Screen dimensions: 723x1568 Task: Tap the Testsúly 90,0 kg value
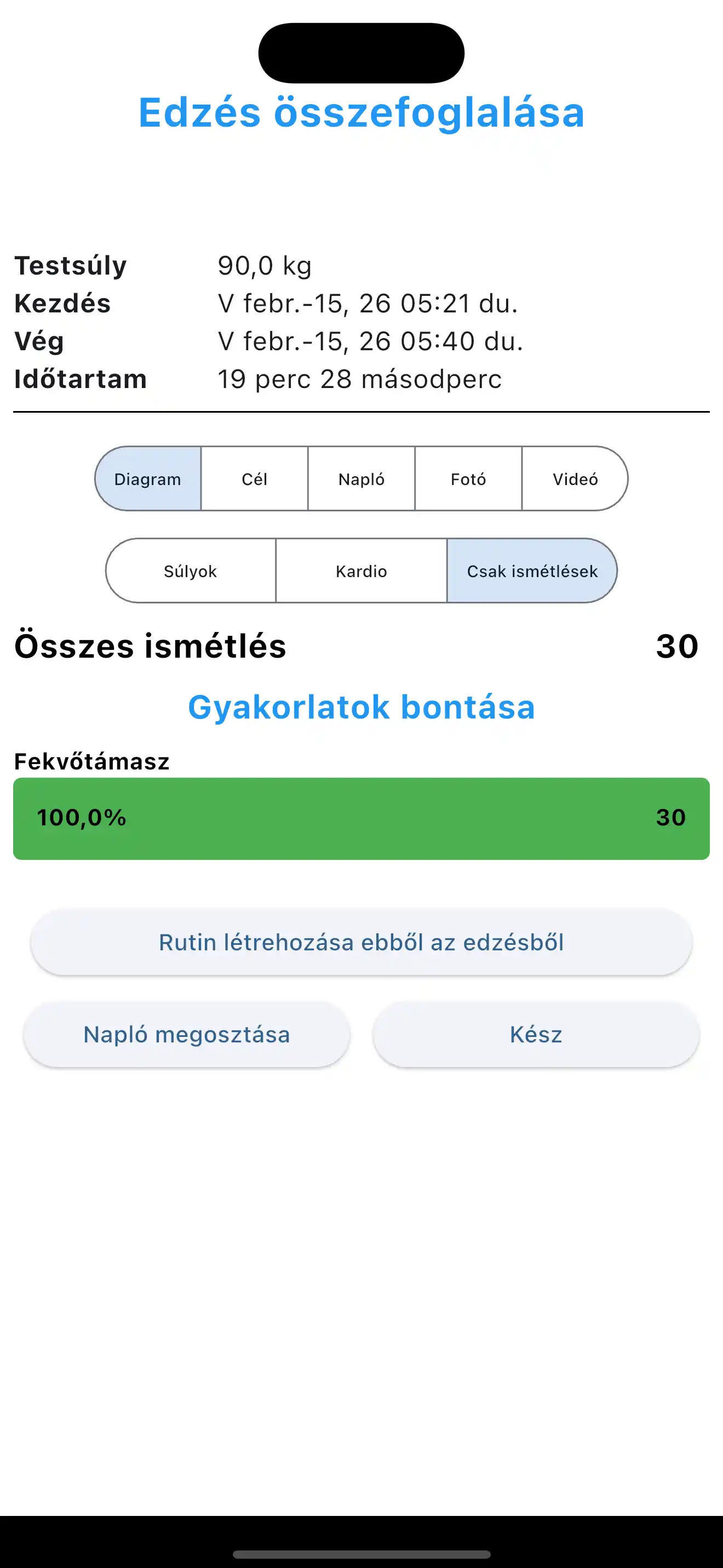(x=264, y=266)
